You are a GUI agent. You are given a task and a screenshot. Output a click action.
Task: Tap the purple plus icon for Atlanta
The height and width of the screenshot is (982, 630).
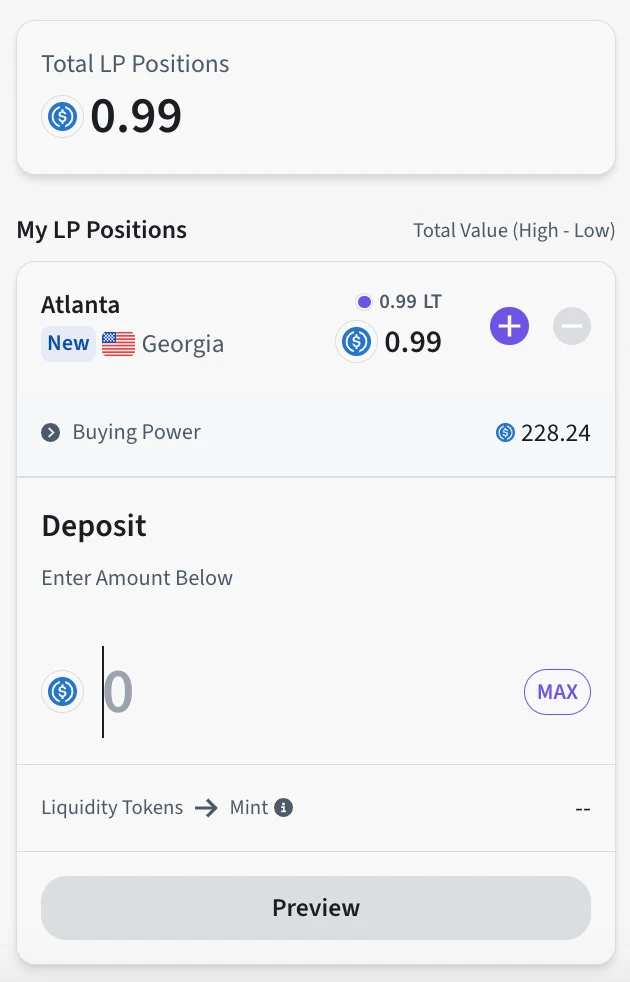pyautogui.click(x=509, y=326)
